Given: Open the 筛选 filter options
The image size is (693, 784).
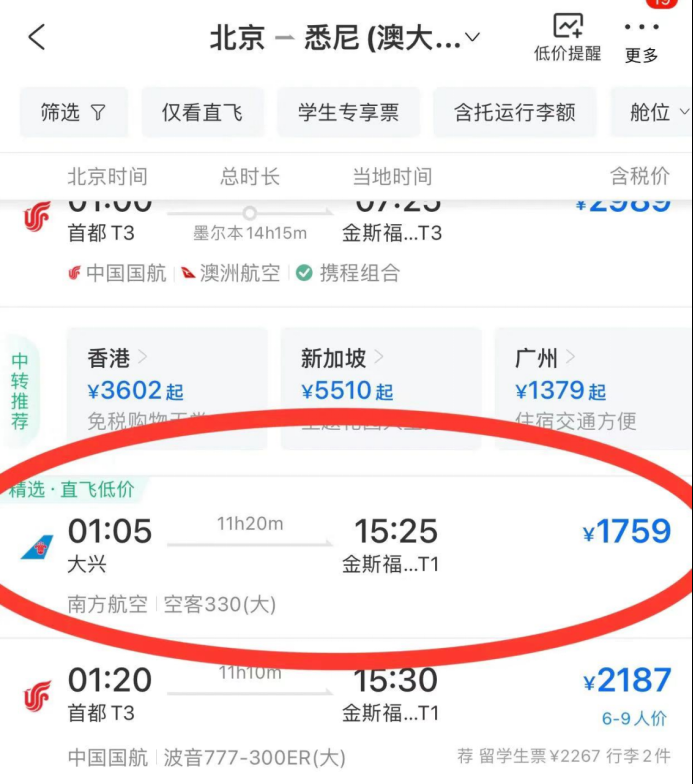Looking at the screenshot, I should pos(73,112).
